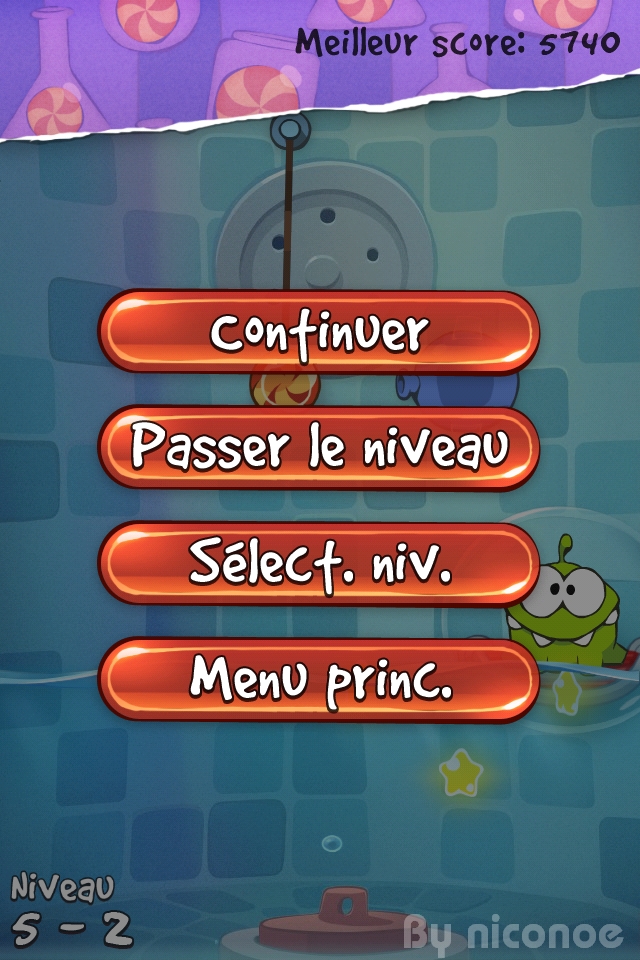Tap Continuer to resume the game
This screenshot has width=640, height=960.
(318, 333)
